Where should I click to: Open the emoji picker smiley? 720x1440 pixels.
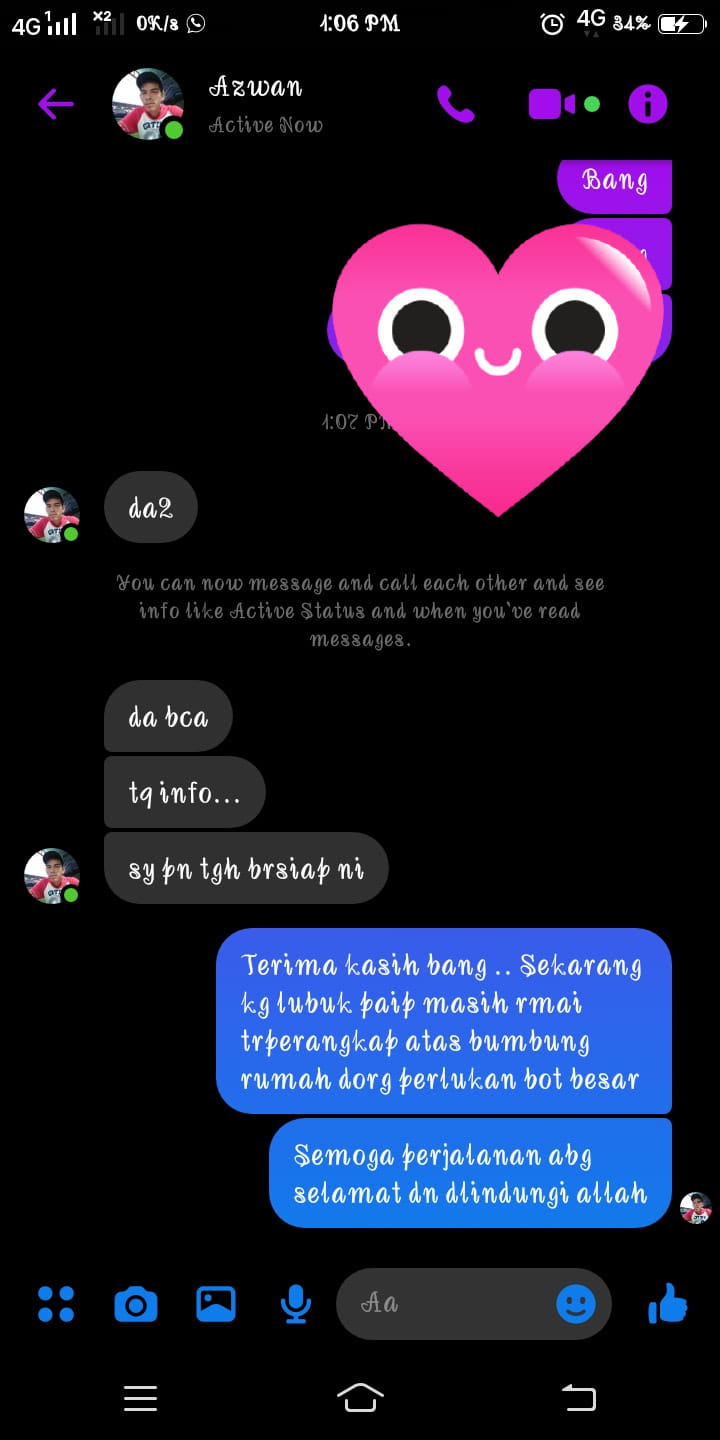point(576,1304)
